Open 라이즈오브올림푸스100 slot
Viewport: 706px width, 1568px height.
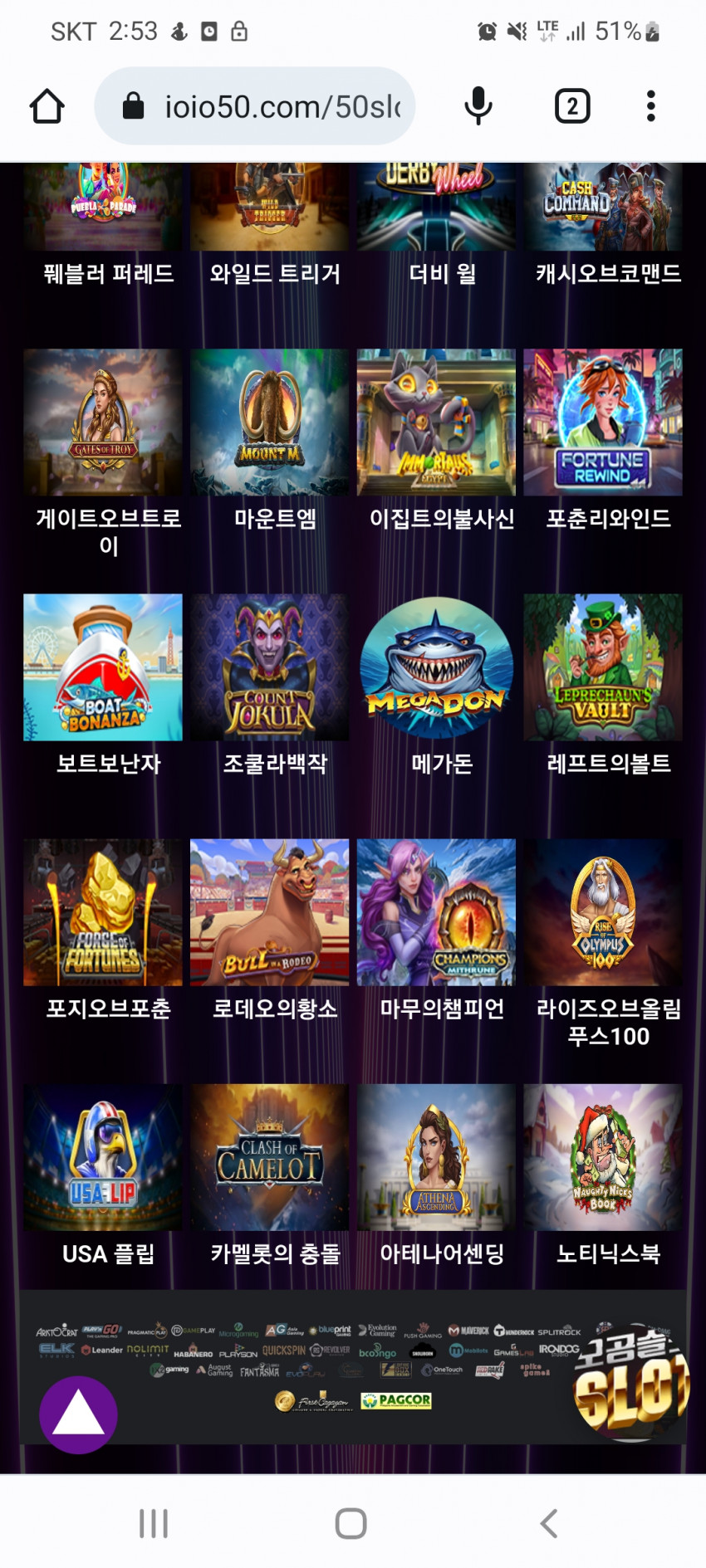pos(603,912)
